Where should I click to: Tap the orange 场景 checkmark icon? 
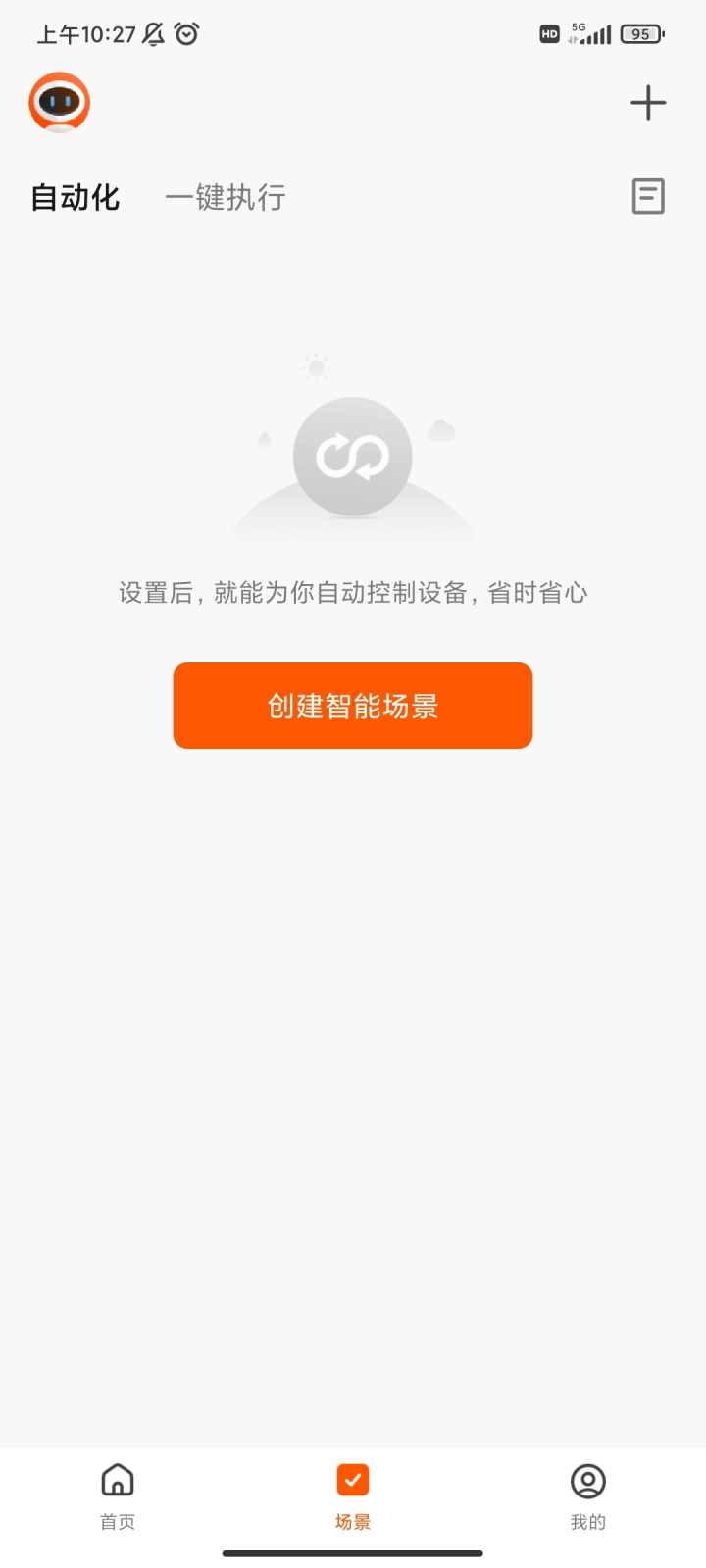pyautogui.click(x=352, y=1482)
